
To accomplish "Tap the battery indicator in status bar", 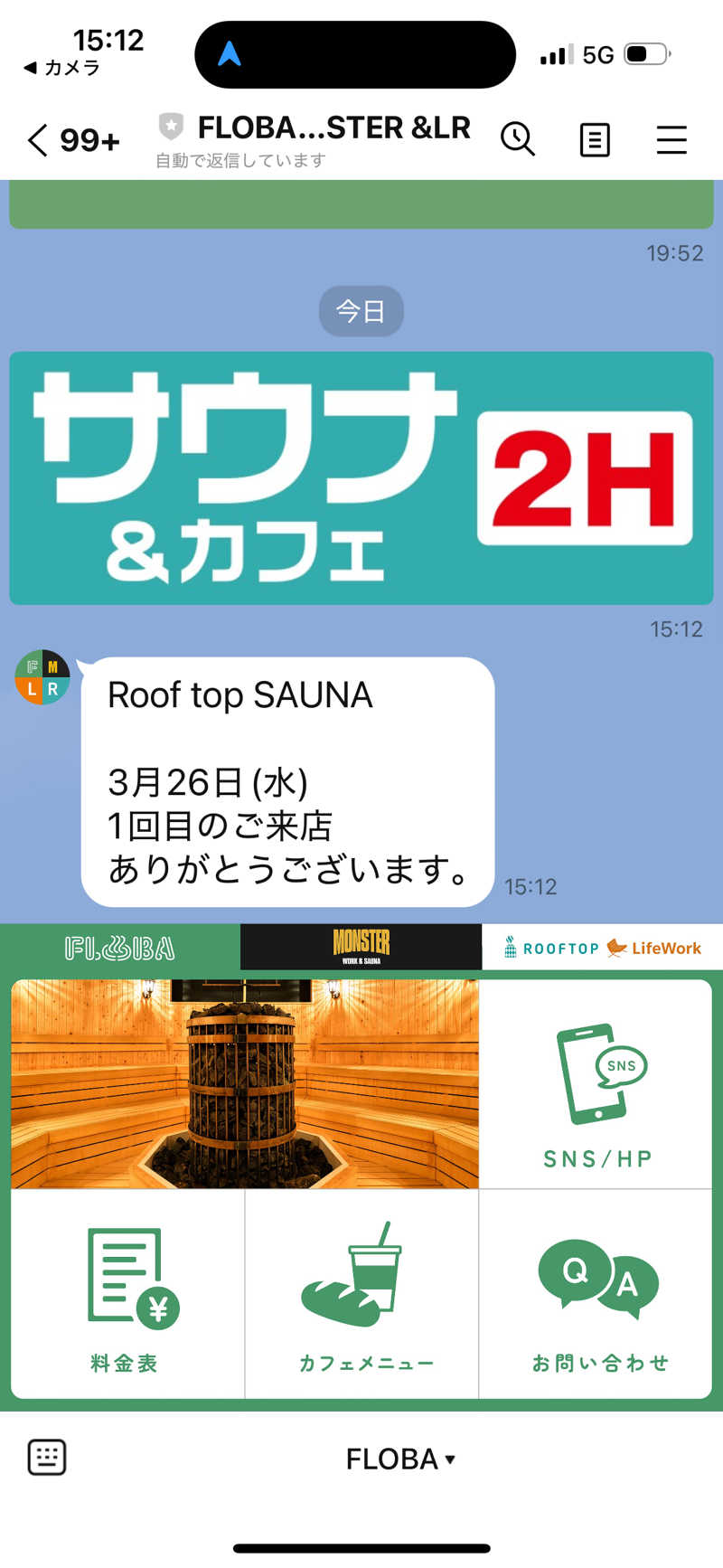I will 643,54.
